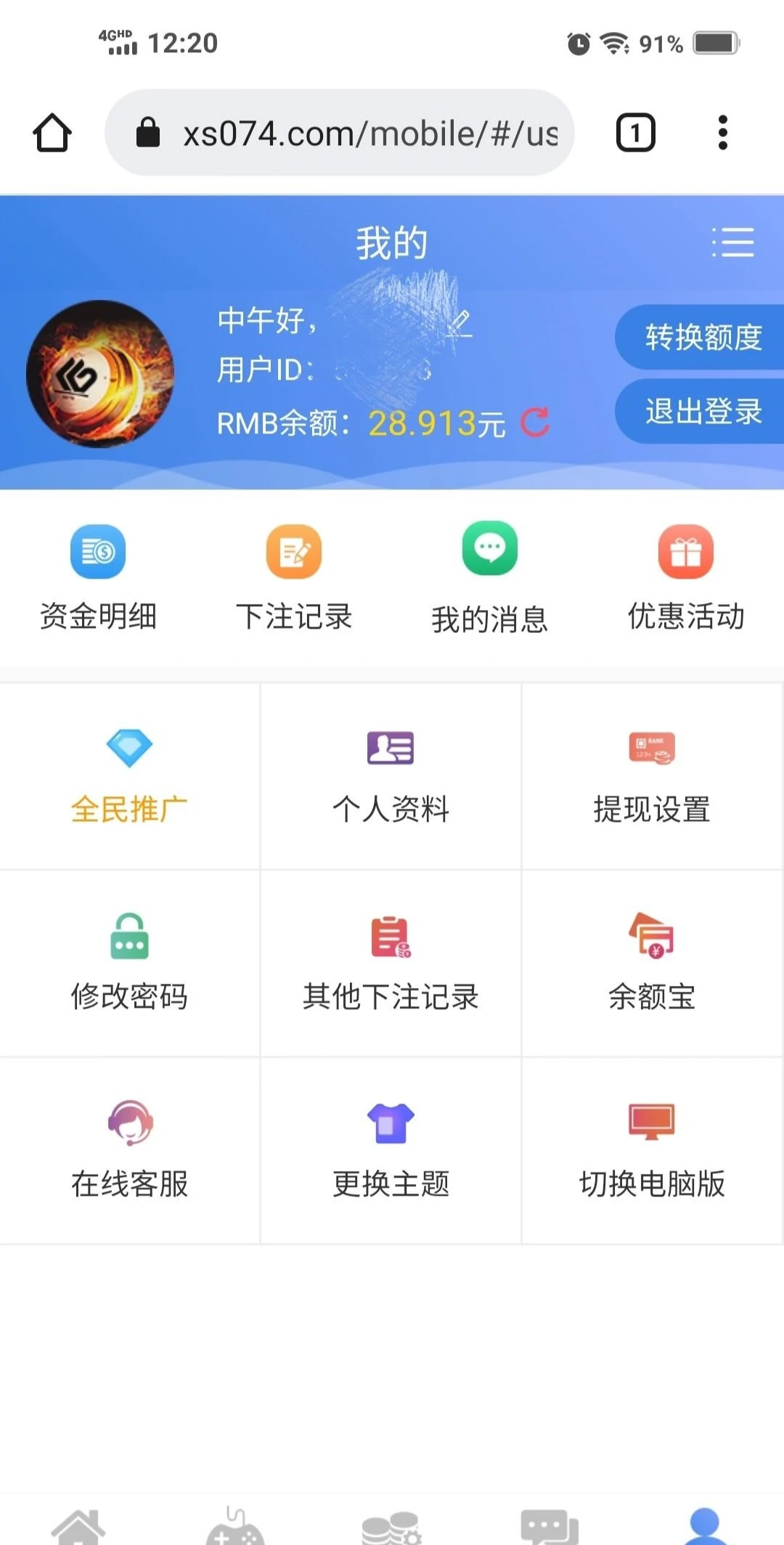Open 资金明细 fund details
This screenshot has width=784, height=1545.
pos(98,574)
